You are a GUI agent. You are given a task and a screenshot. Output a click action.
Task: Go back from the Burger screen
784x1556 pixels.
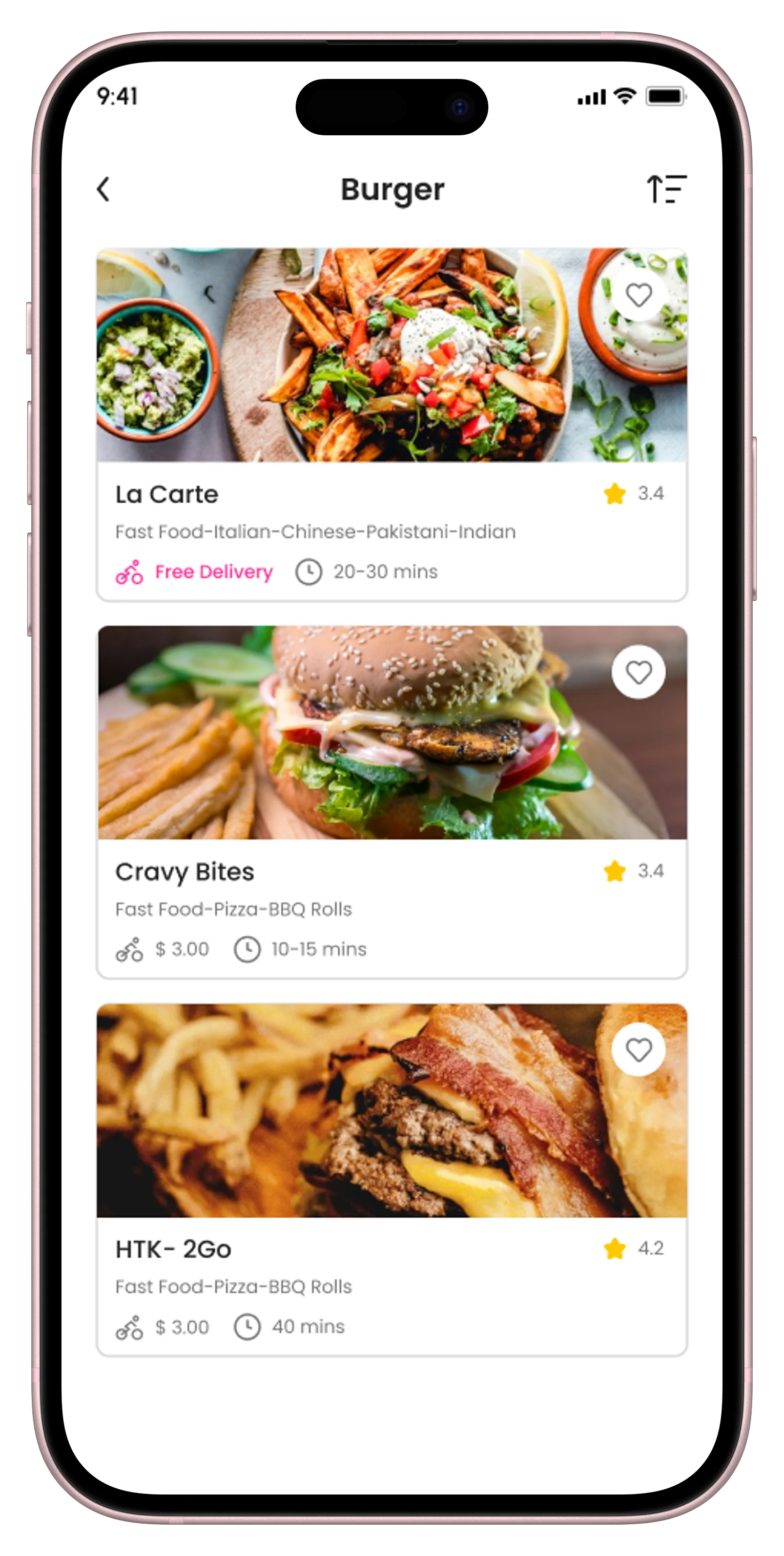tap(104, 189)
